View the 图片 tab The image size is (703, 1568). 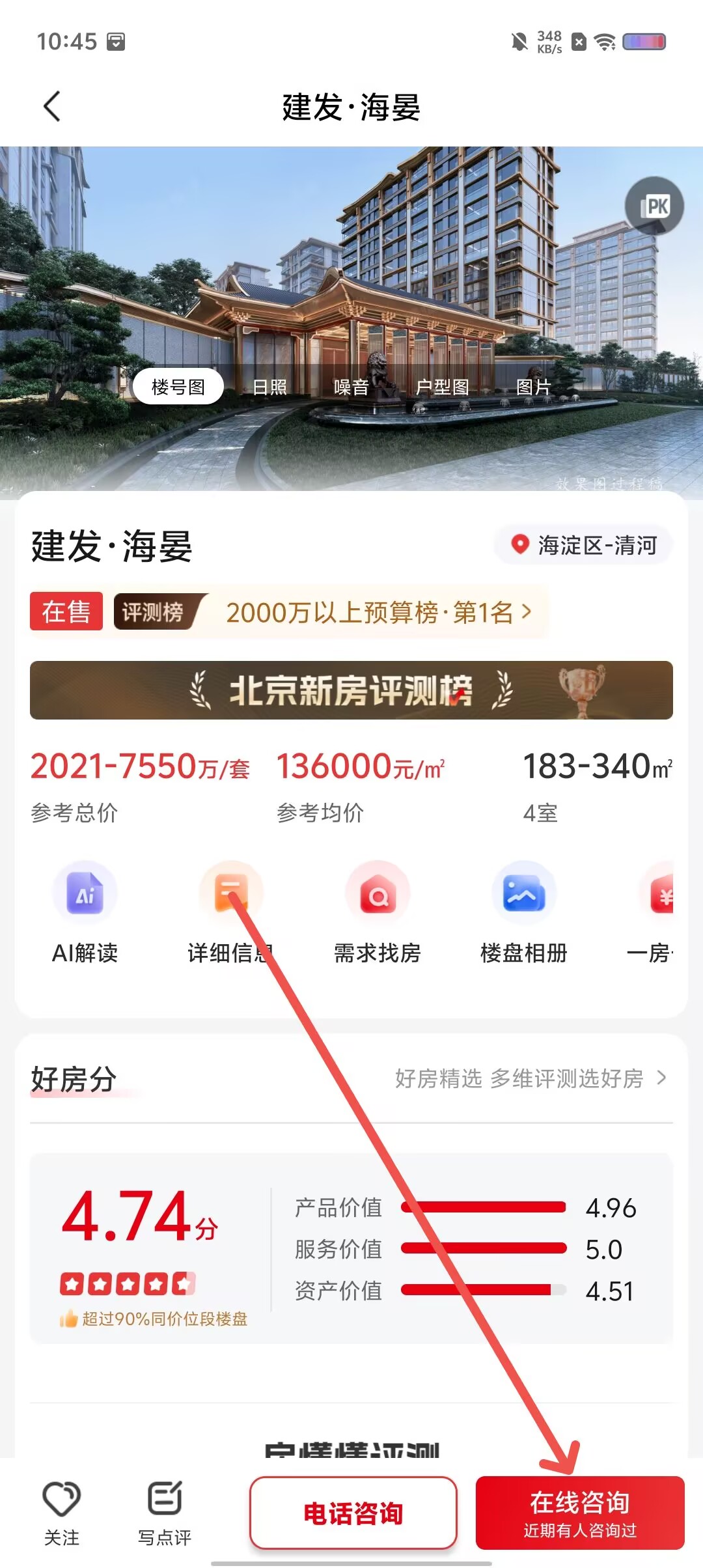coord(534,387)
